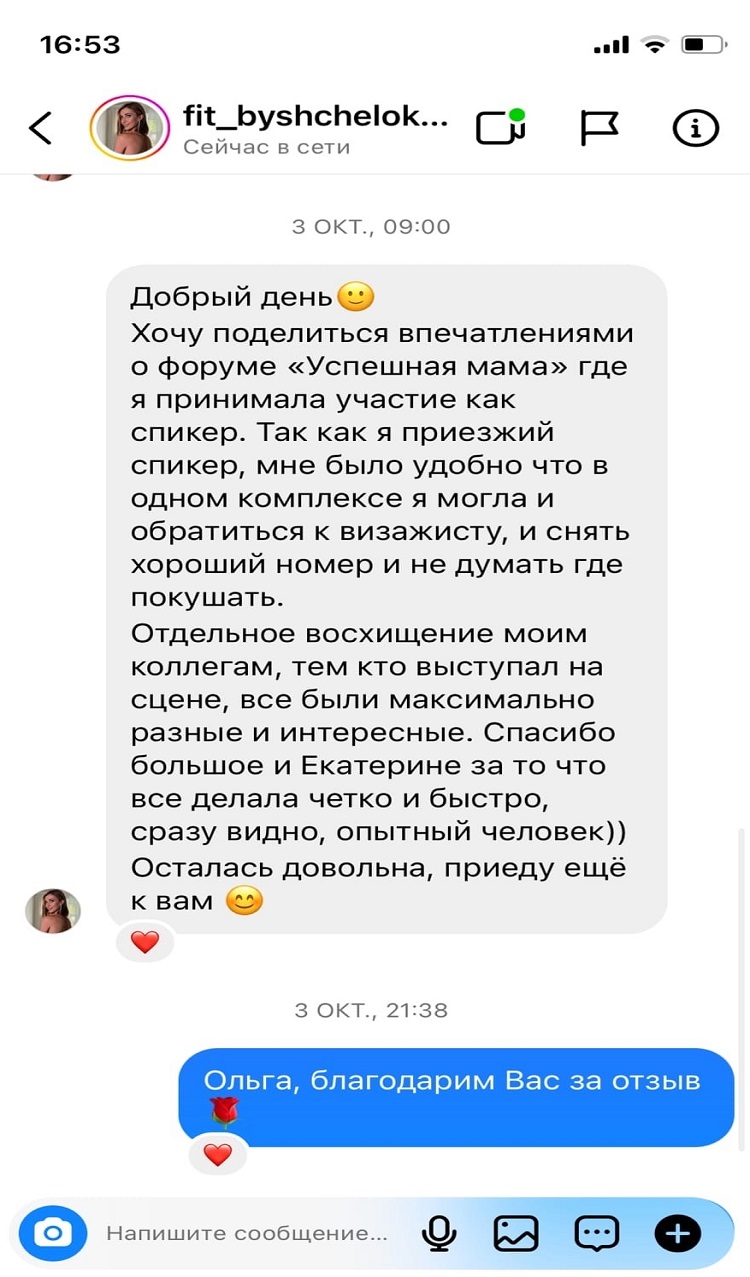Open chat info details
Viewport: 750px width, 1277px height.
[x=695, y=129]
